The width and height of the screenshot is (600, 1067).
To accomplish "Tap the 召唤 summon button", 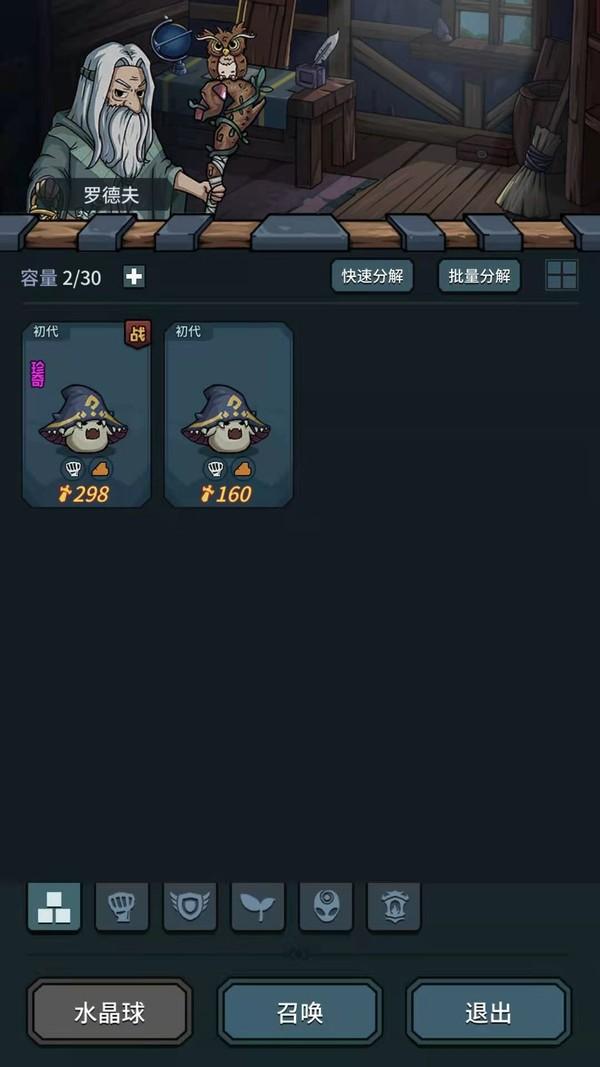I will click(300, 1012).
